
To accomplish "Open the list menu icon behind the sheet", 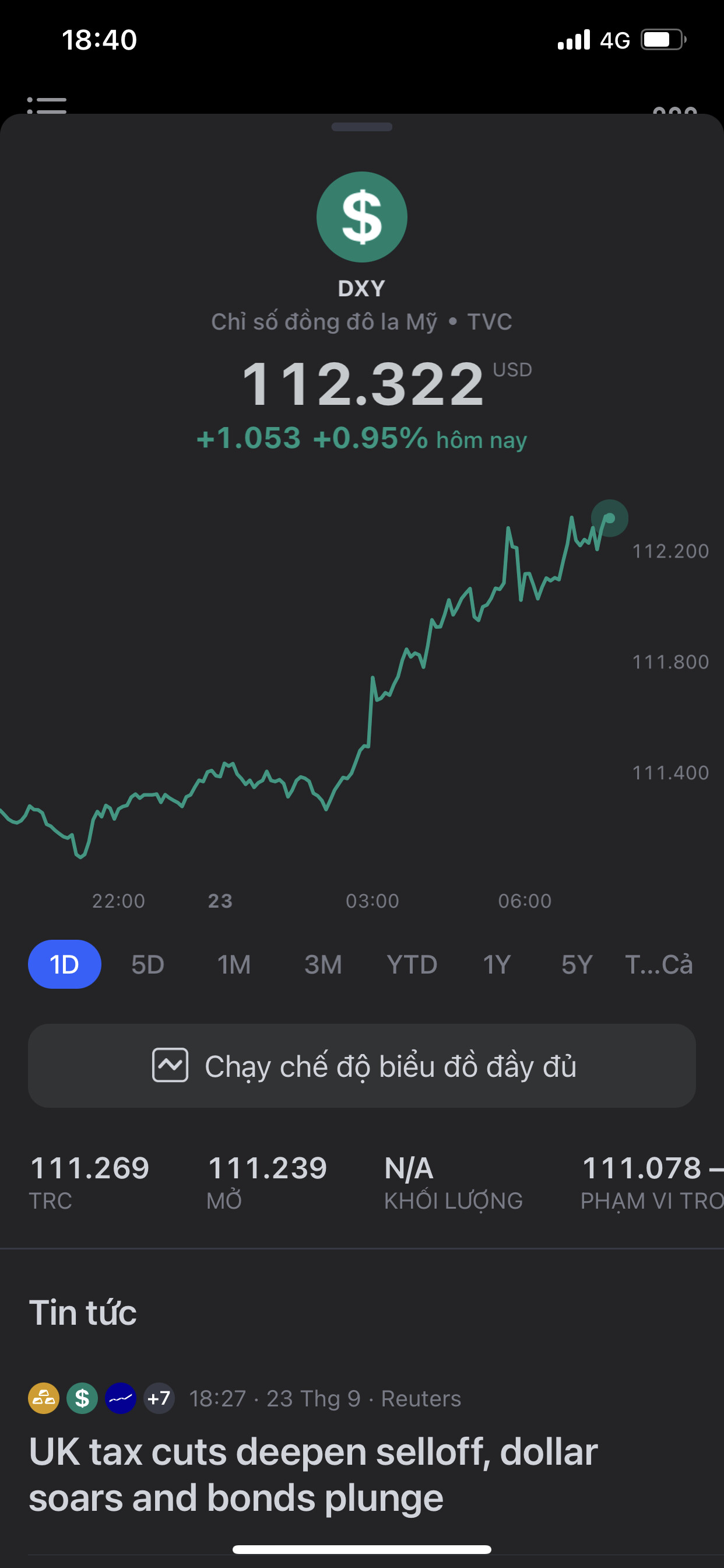I will (47, 104).
